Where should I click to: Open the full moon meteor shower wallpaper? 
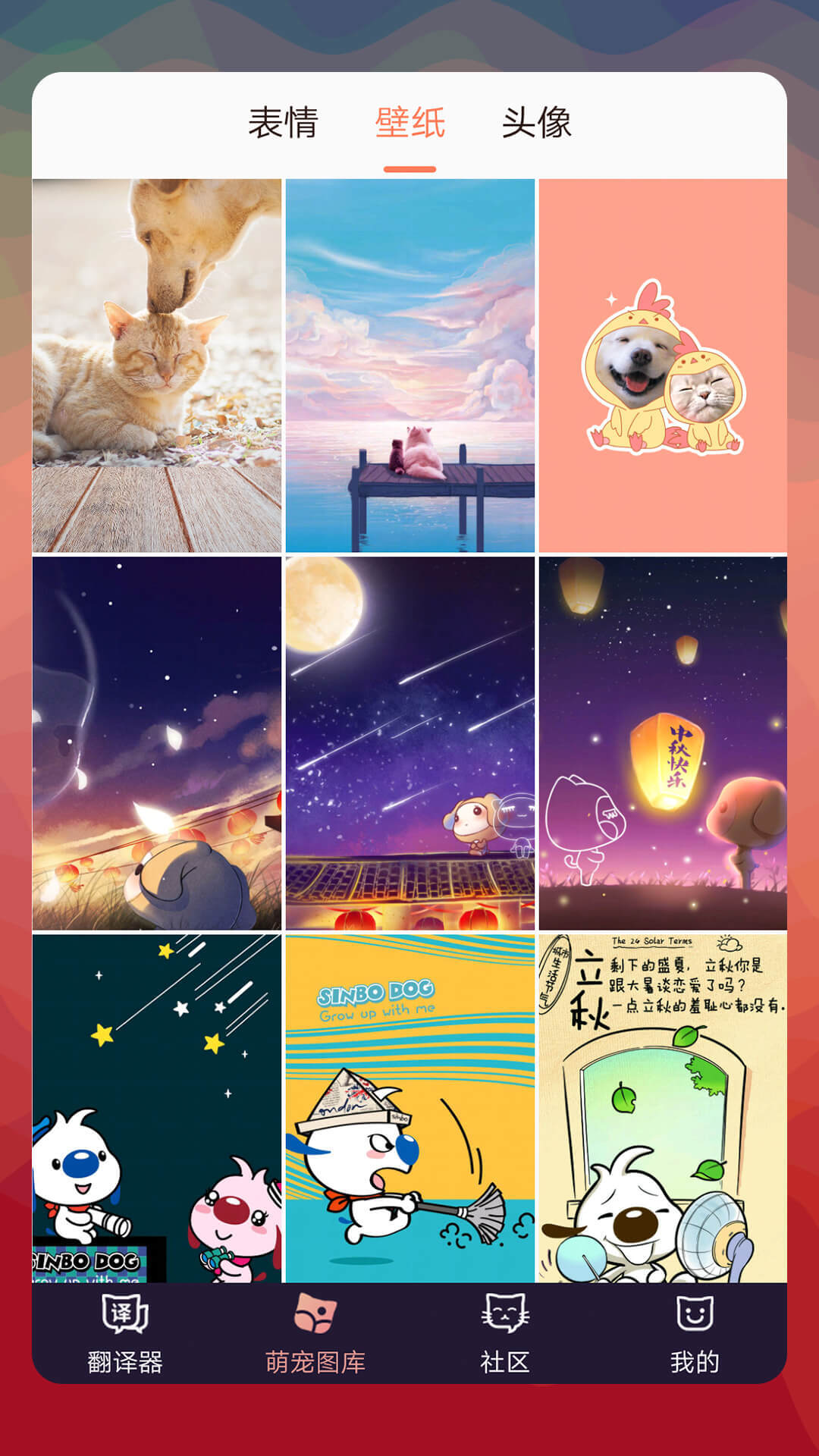coord(410,743)
